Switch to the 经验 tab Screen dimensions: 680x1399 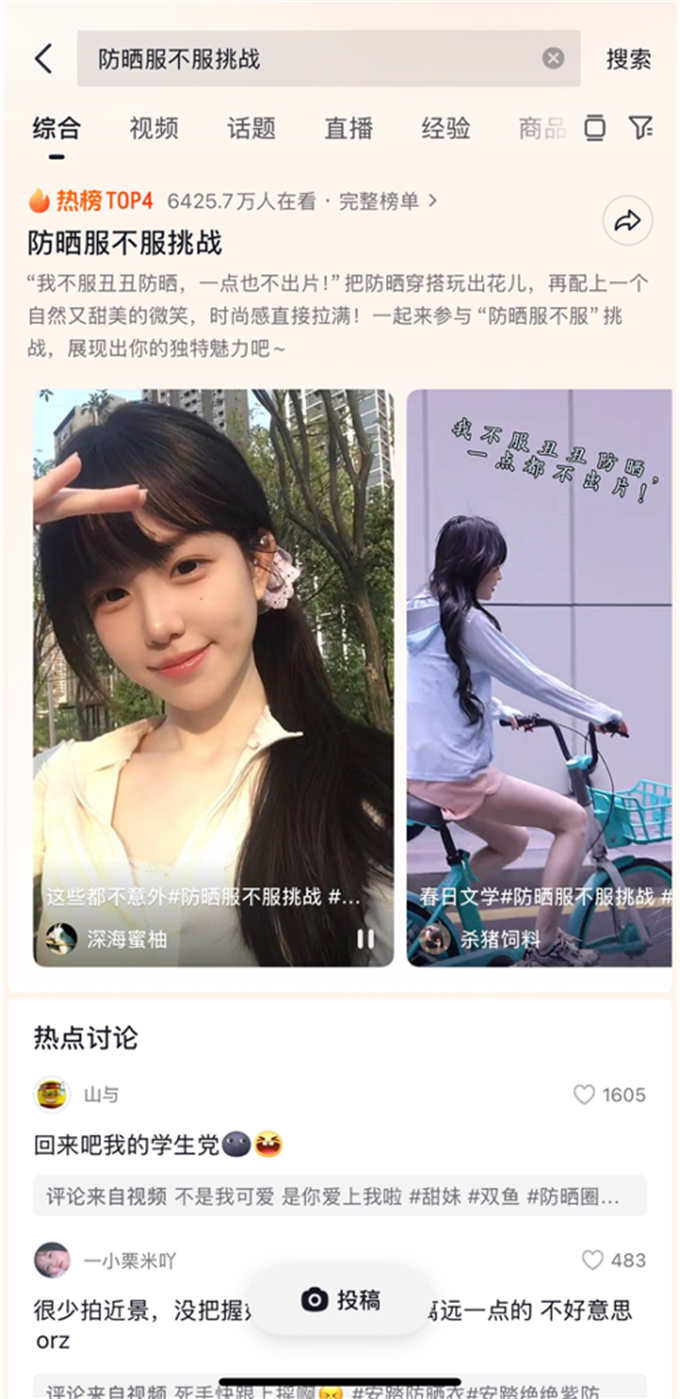click(446, 128)
